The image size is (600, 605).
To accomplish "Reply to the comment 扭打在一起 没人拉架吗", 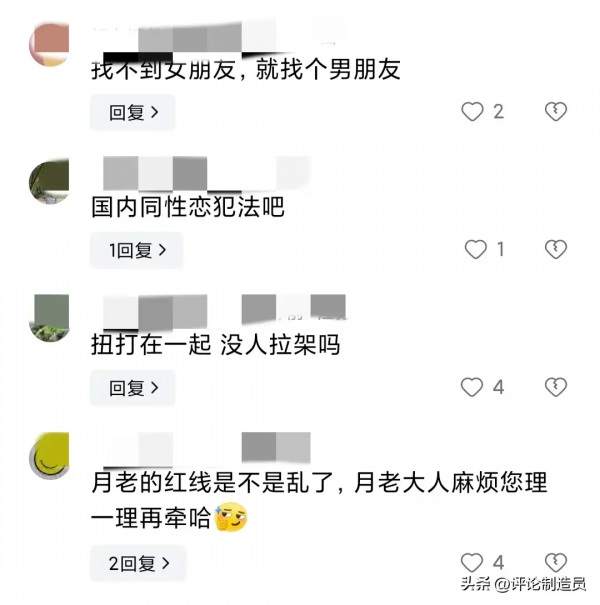I will click(x=132, y=388).
